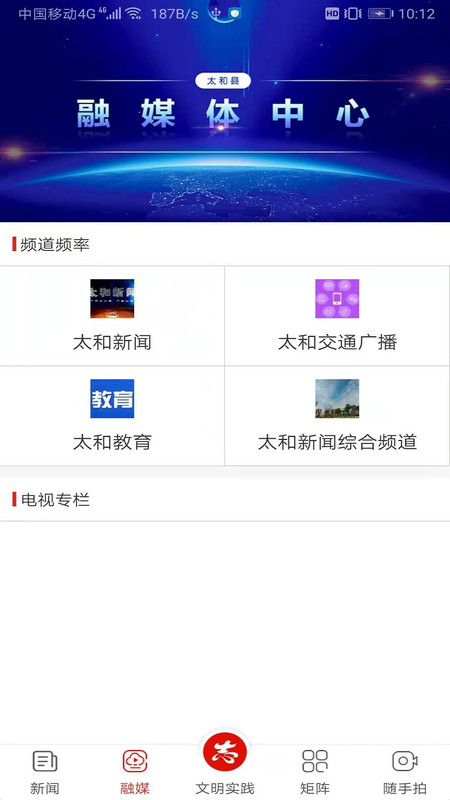Open the 太和交通广播 channel

tap(337, 316)
